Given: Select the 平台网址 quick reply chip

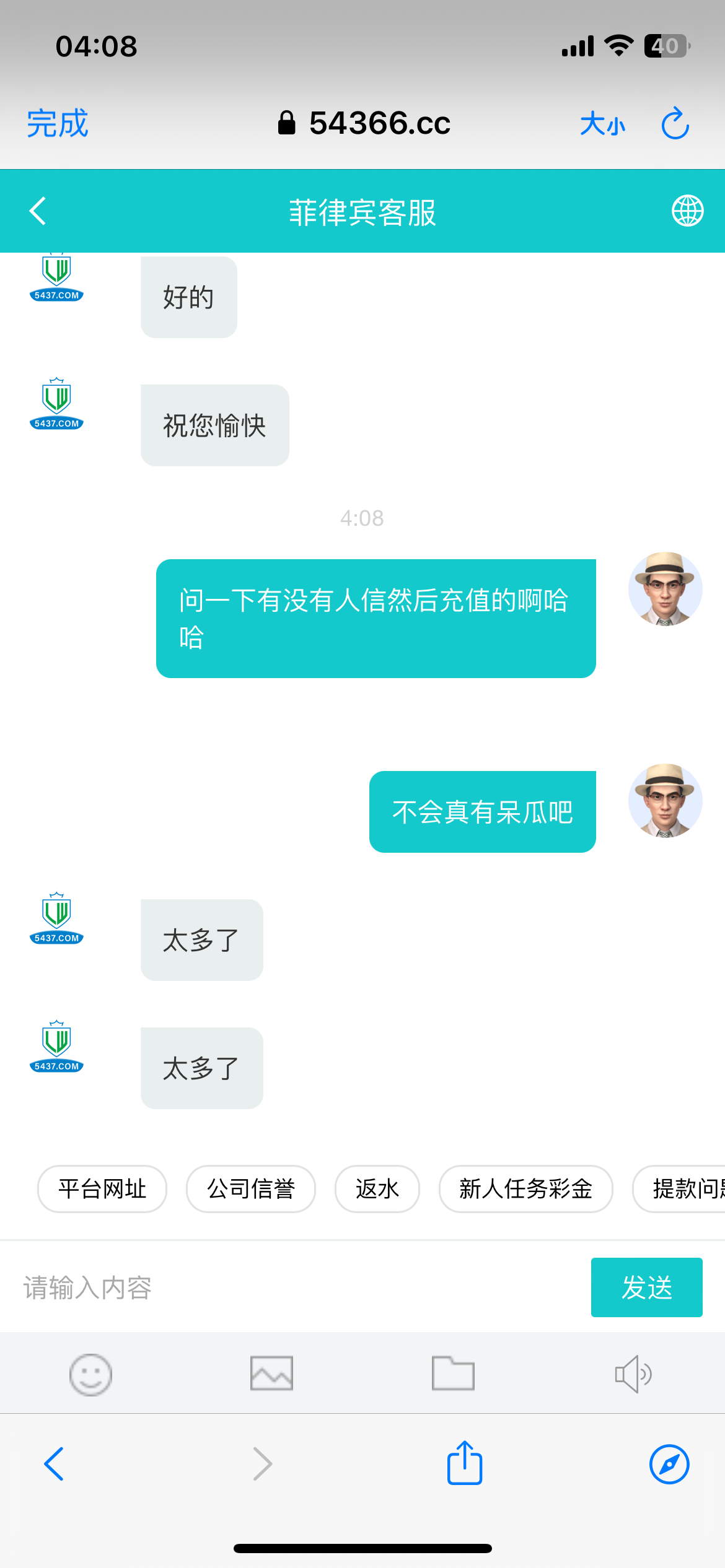Looking at the screenshot, I should point(102,1189).
